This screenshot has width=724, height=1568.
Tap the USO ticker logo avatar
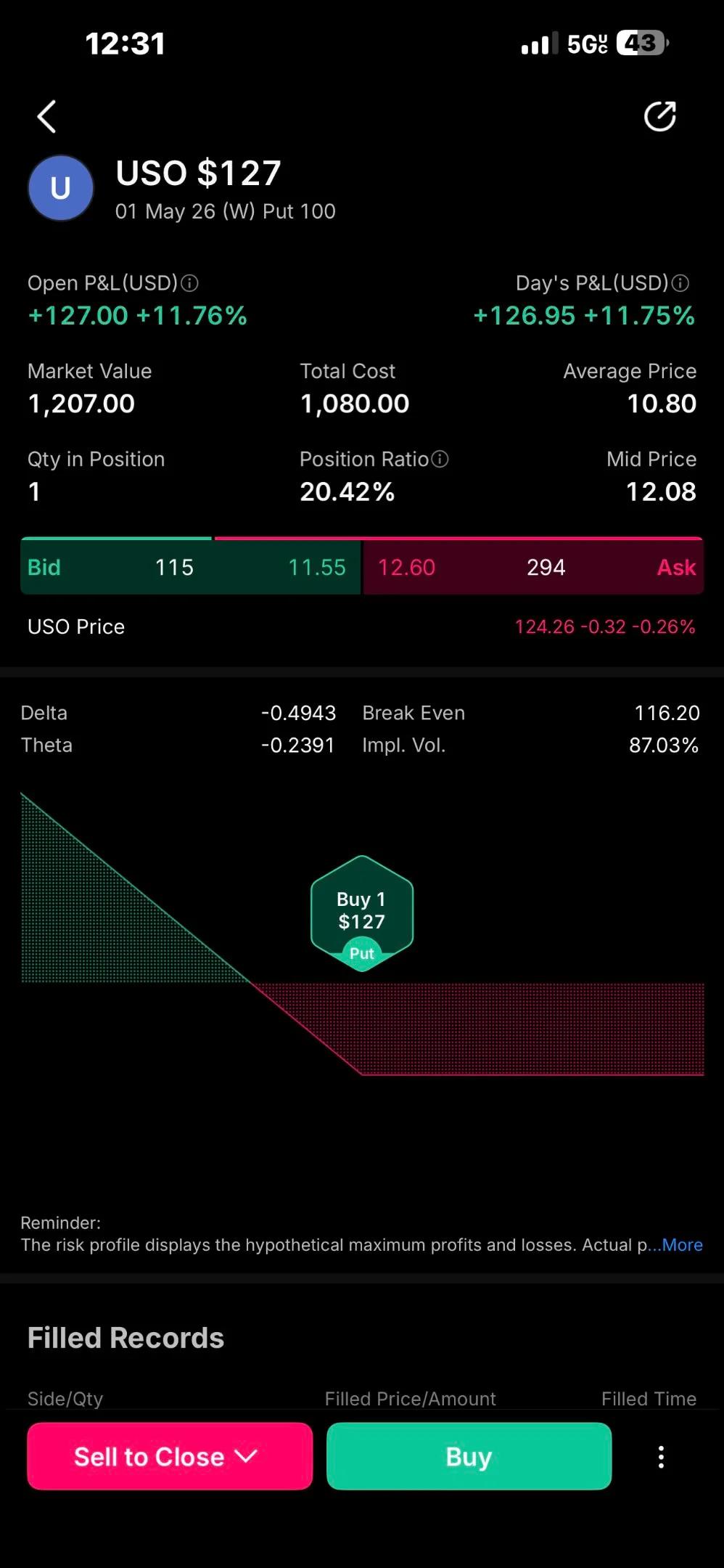pos(60,187)
